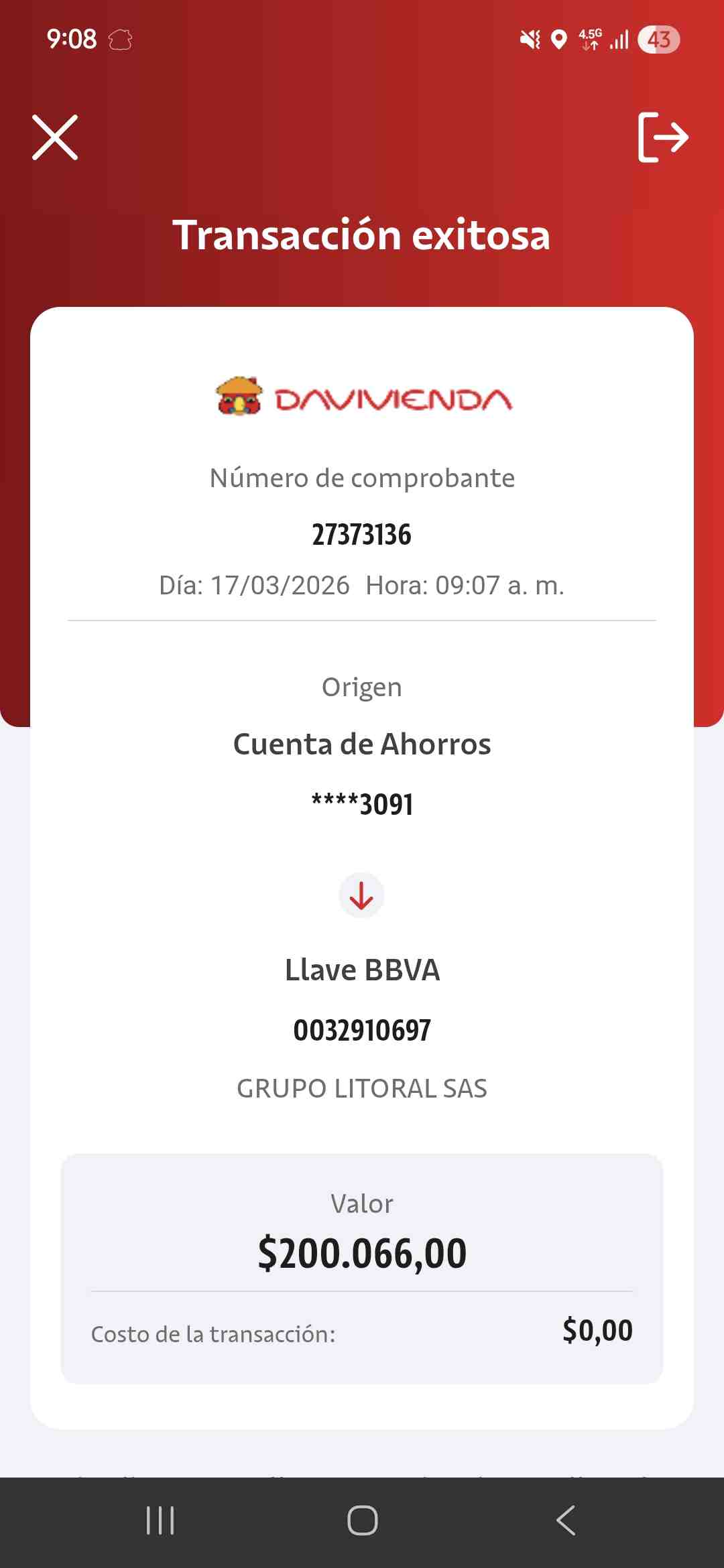Open recent apps from the navigation bar
724x1568 pixels.
(160, 1520)
